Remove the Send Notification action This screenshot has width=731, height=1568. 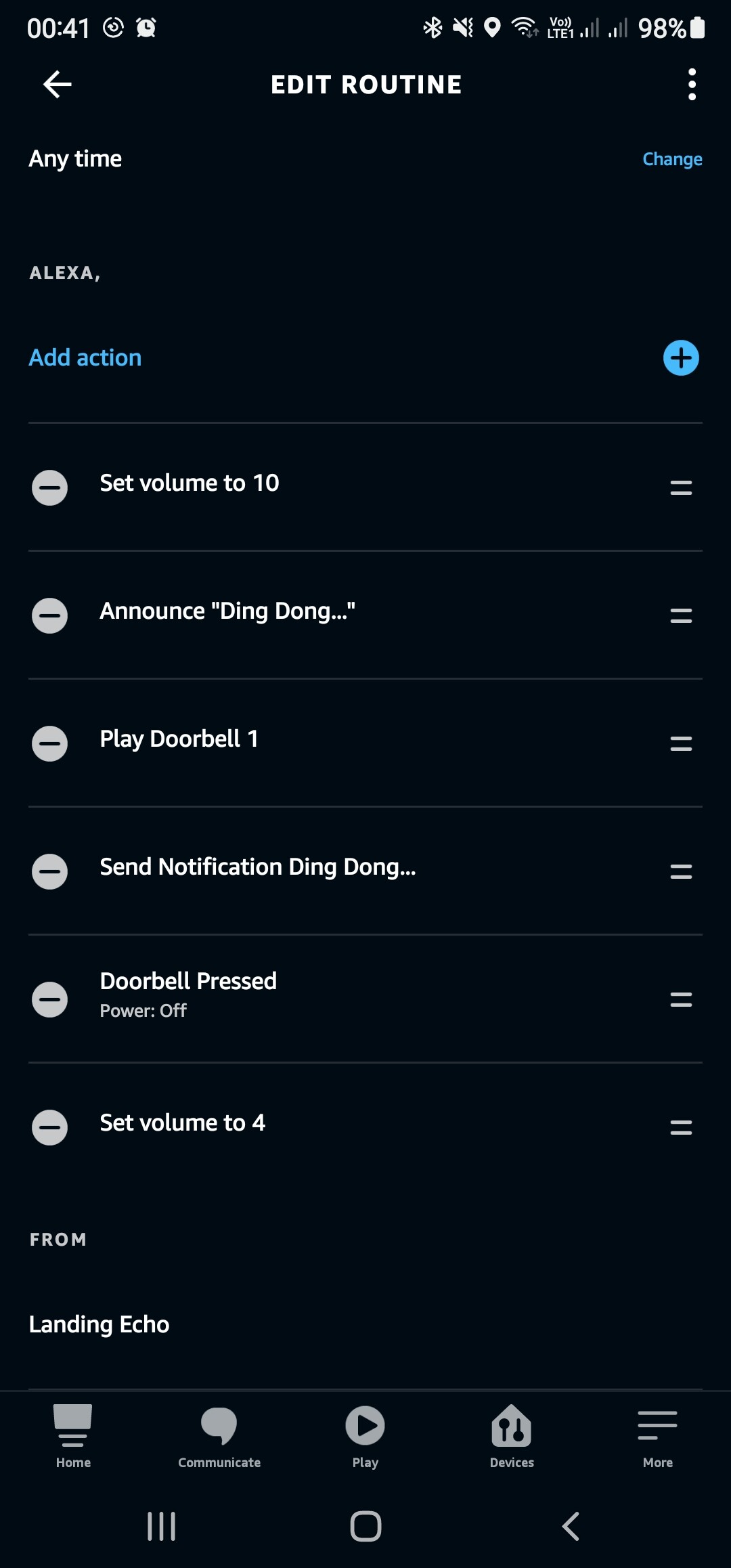(49, 871)
